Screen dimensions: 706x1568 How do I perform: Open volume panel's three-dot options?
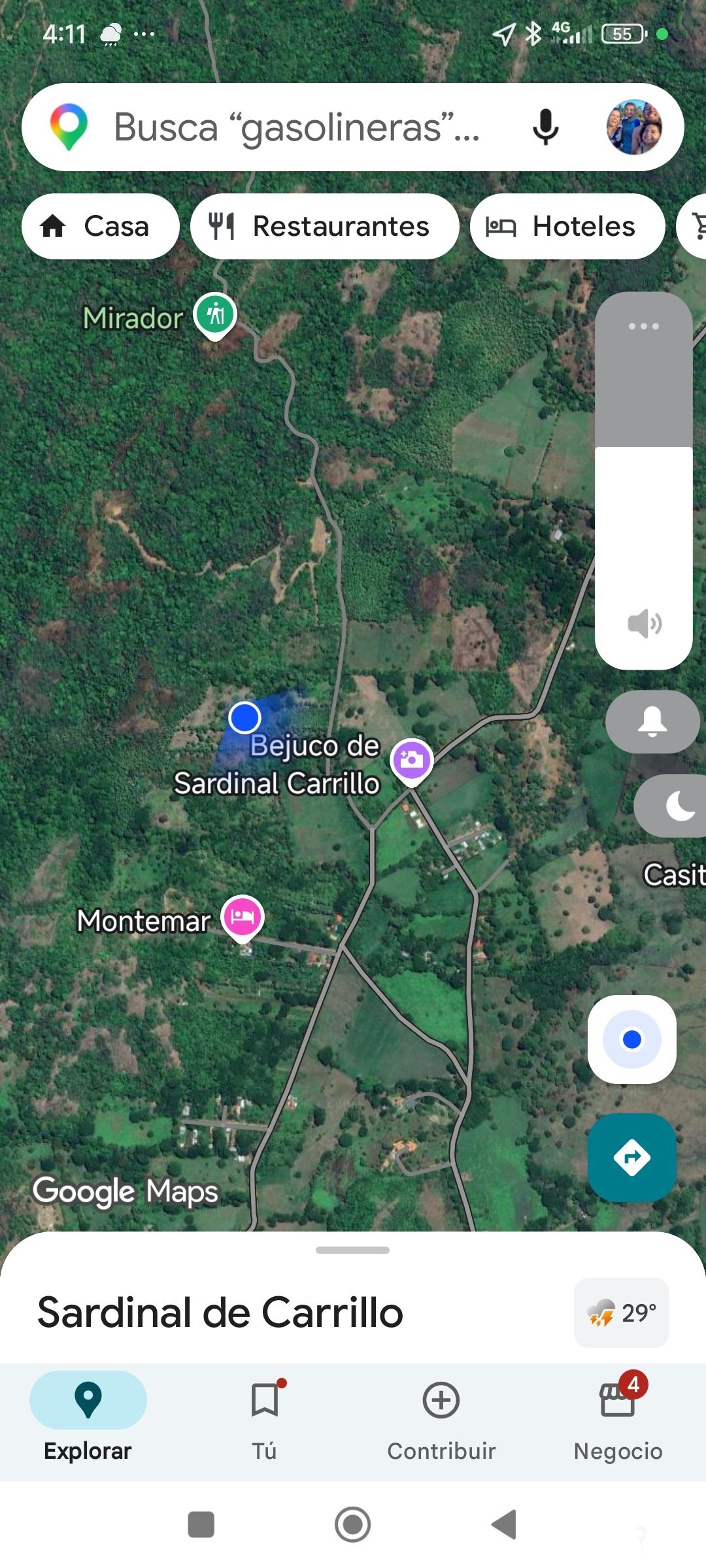(644, 326)
